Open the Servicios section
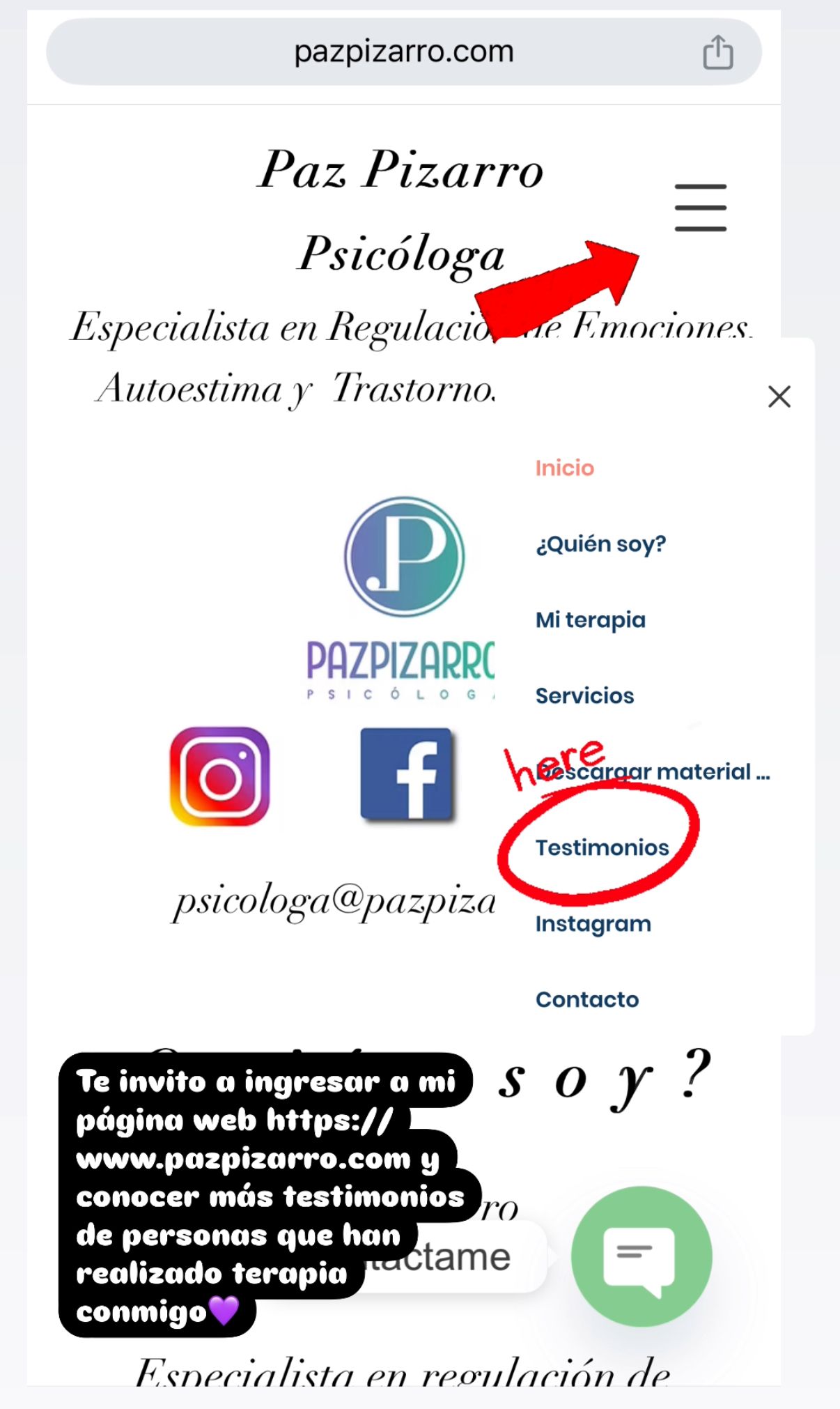Image resolution: width=840 pixels, height=1409 pixels. click(584, 695)
